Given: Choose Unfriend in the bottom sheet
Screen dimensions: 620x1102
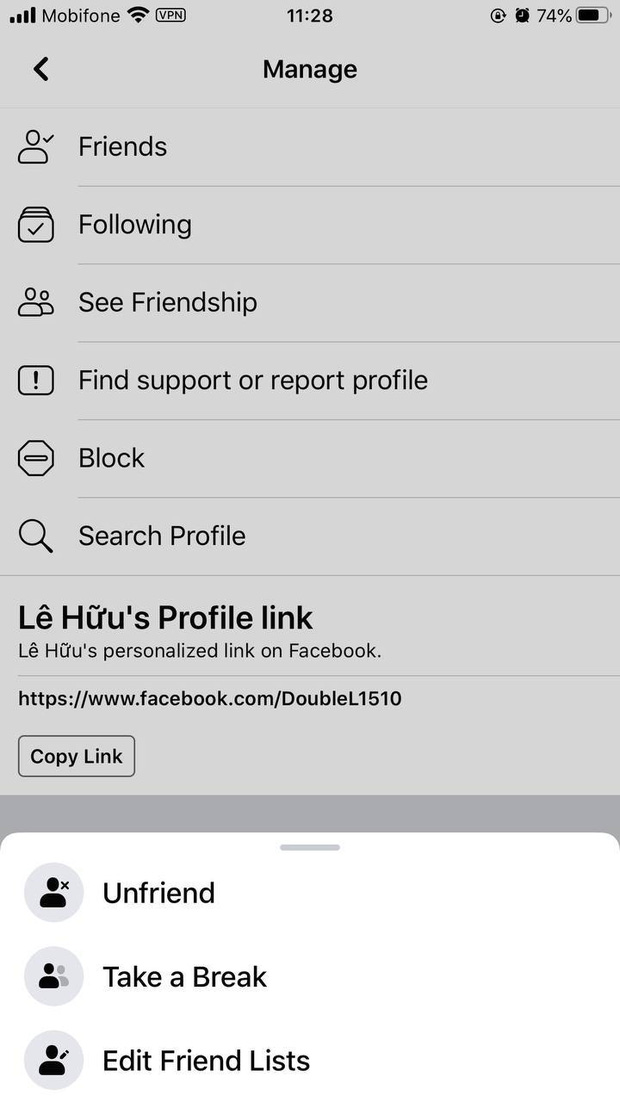Looking at the screenshot, I should pyautogui.click(x=158, y=893).
